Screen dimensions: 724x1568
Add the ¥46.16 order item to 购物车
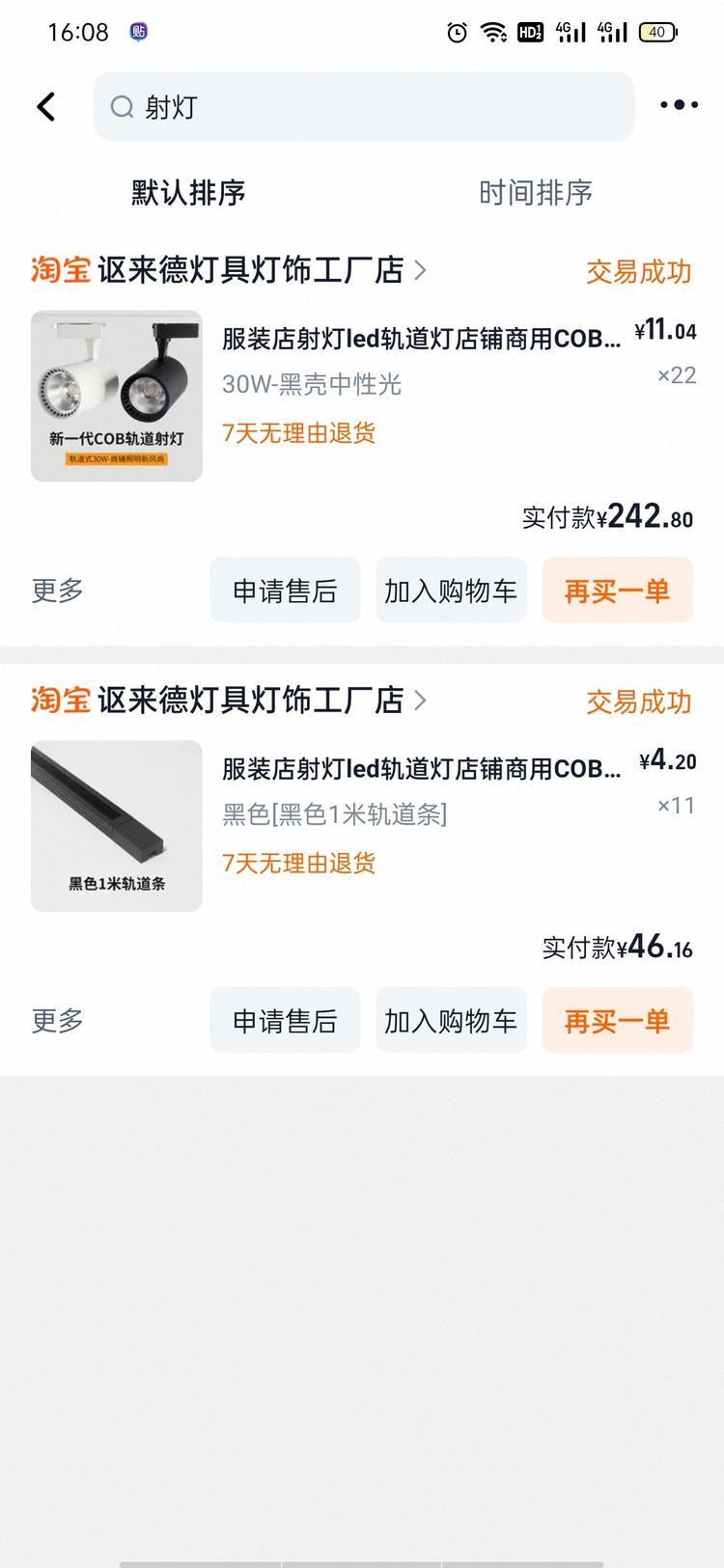click(451, 1021)
